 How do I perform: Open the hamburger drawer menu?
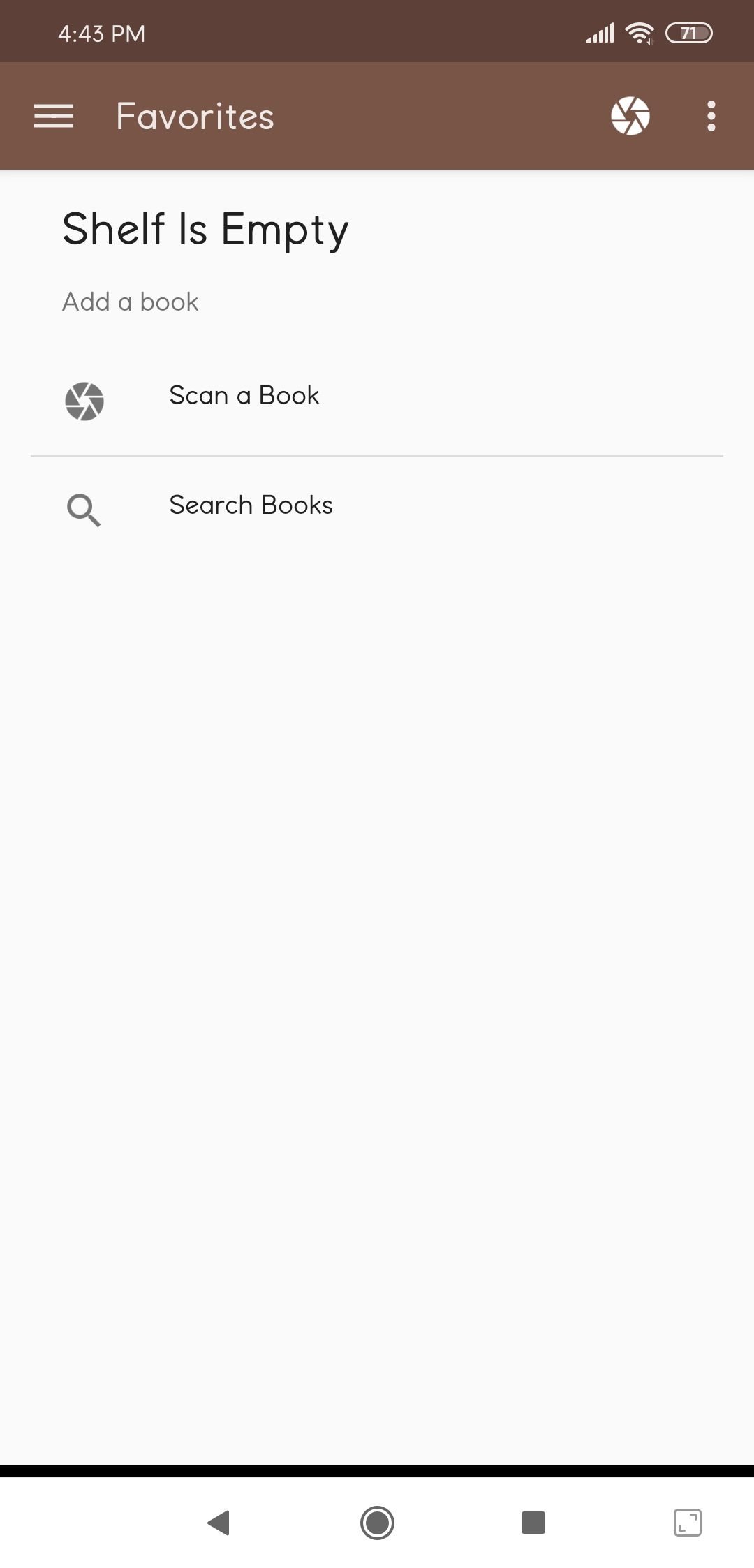54,116
